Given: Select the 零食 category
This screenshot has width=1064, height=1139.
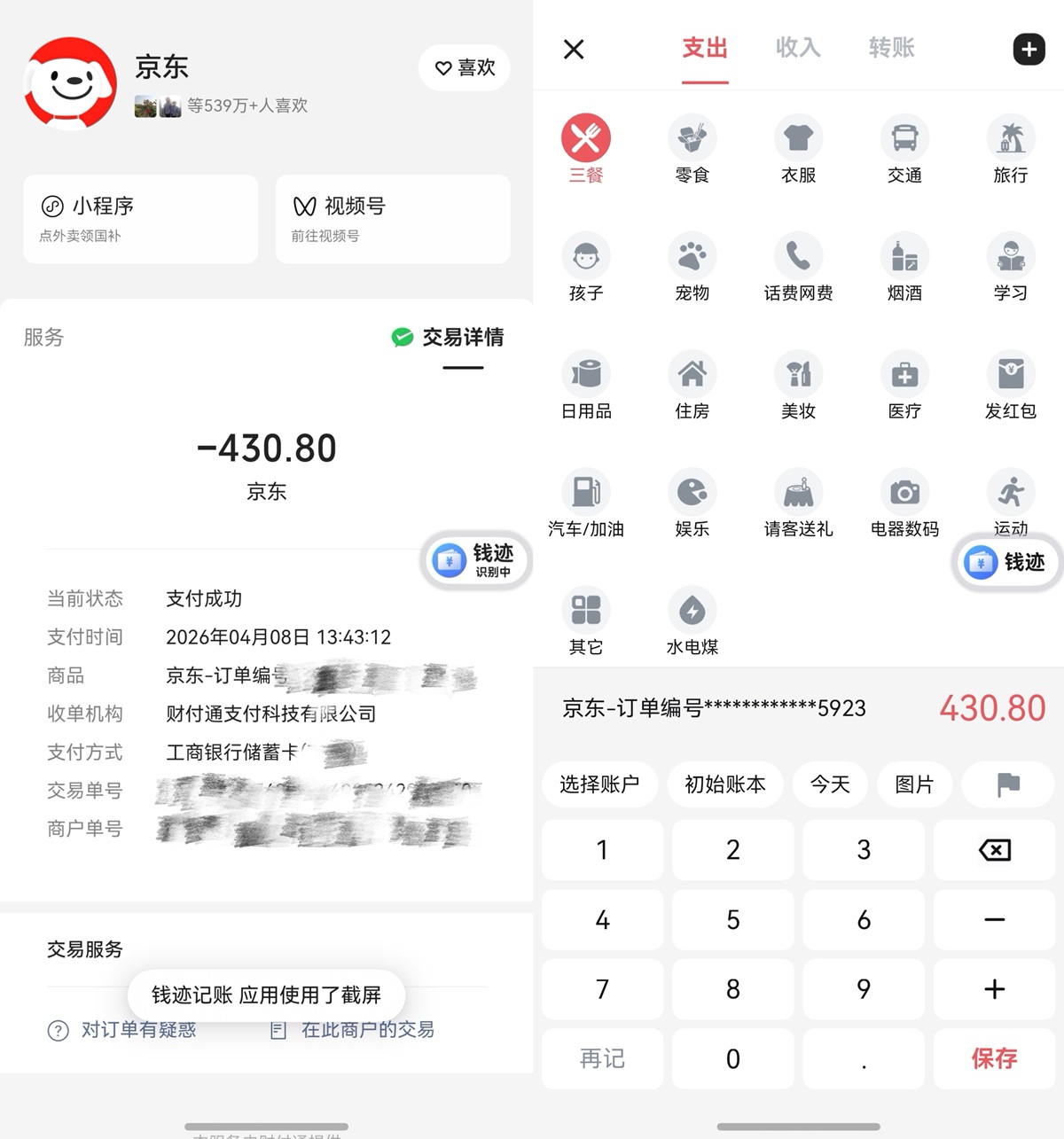Looking at the screenshot, I should click(x=692, y=149).
